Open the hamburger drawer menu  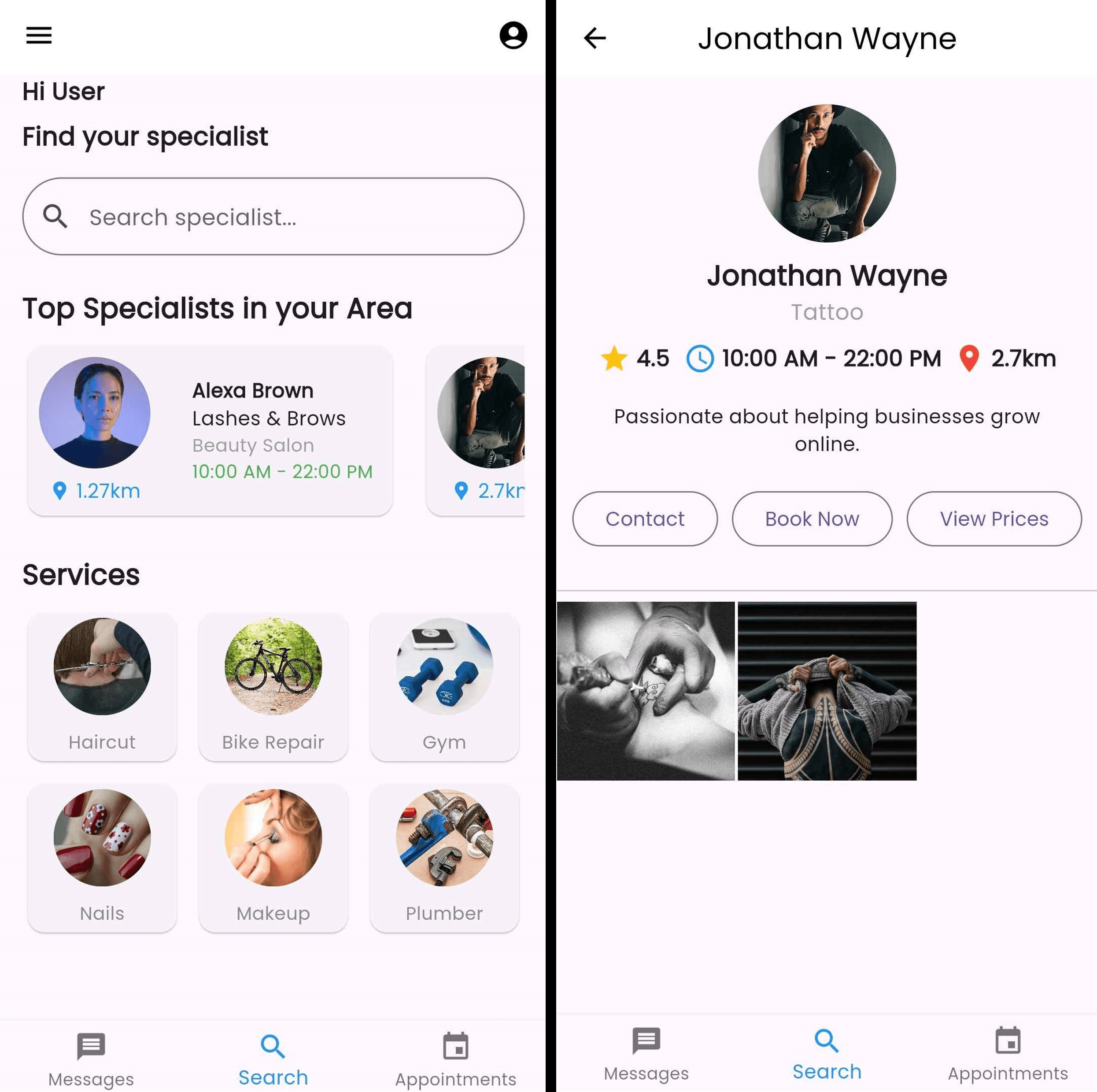[x=39, y=36]
